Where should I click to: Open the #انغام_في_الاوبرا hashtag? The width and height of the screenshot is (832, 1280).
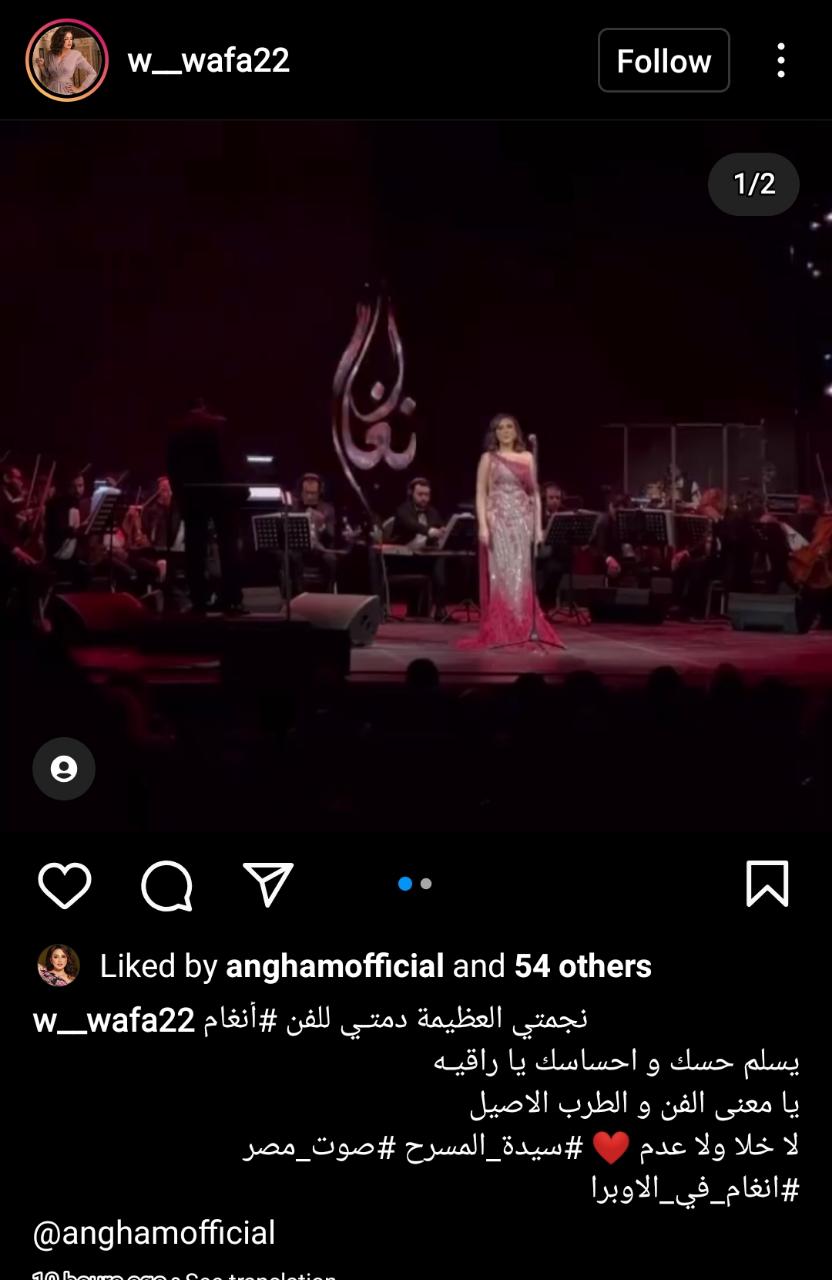(695, 1190)
